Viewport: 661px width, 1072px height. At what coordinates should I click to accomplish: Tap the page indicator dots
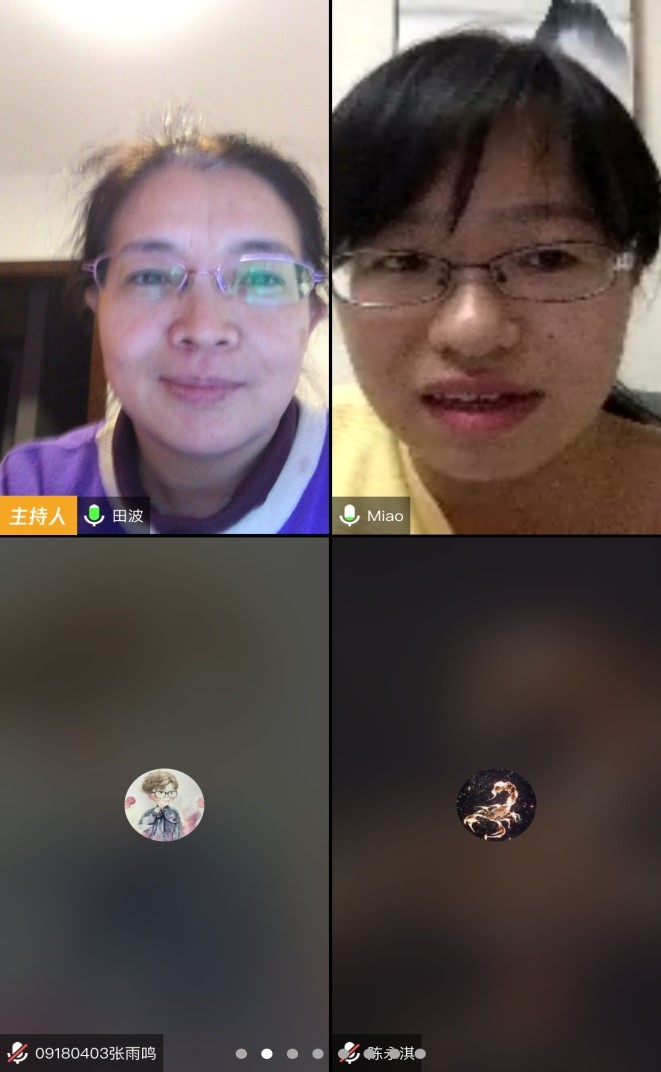280,1053
